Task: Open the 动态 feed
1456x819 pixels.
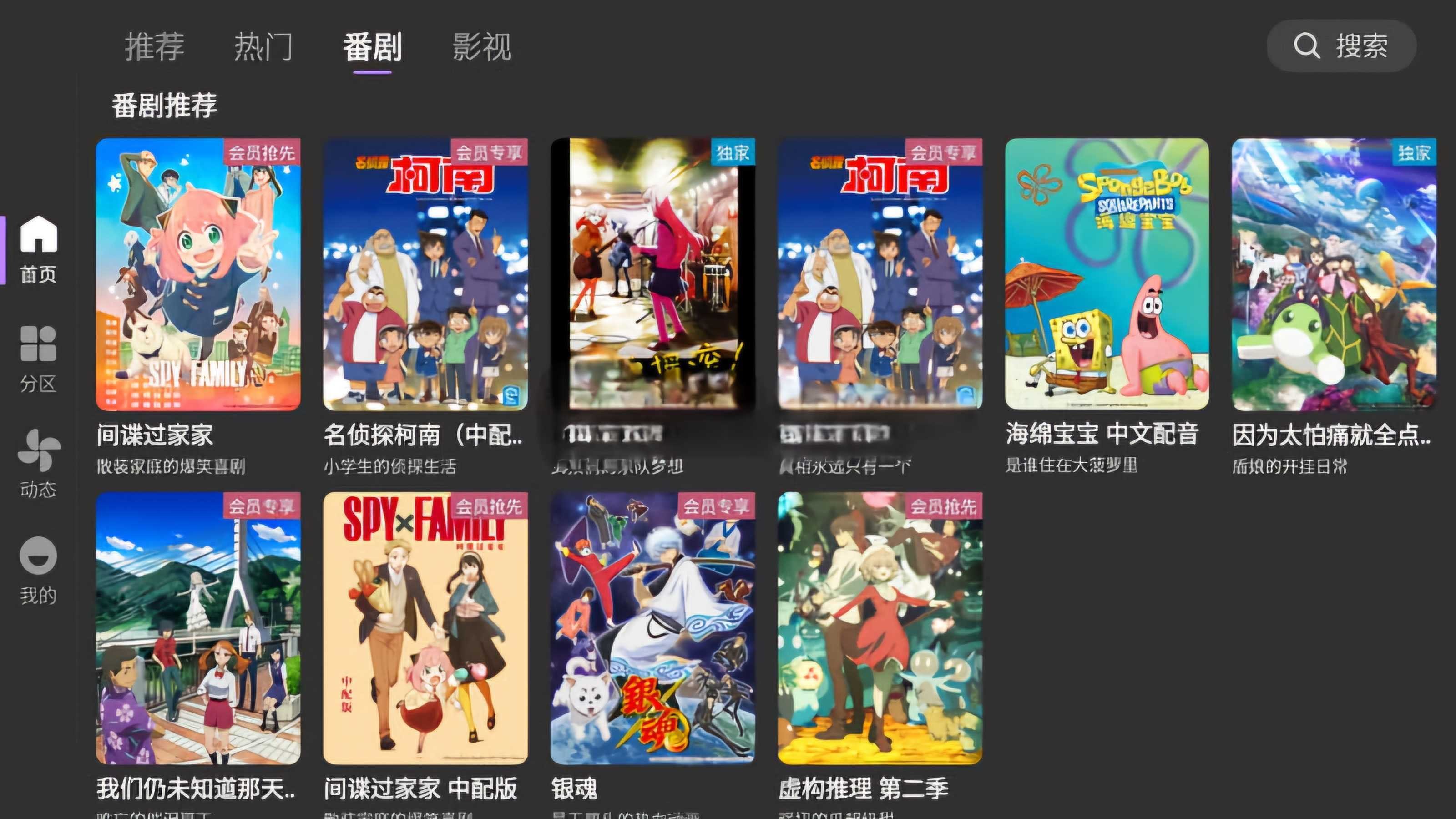Action: 38,464
